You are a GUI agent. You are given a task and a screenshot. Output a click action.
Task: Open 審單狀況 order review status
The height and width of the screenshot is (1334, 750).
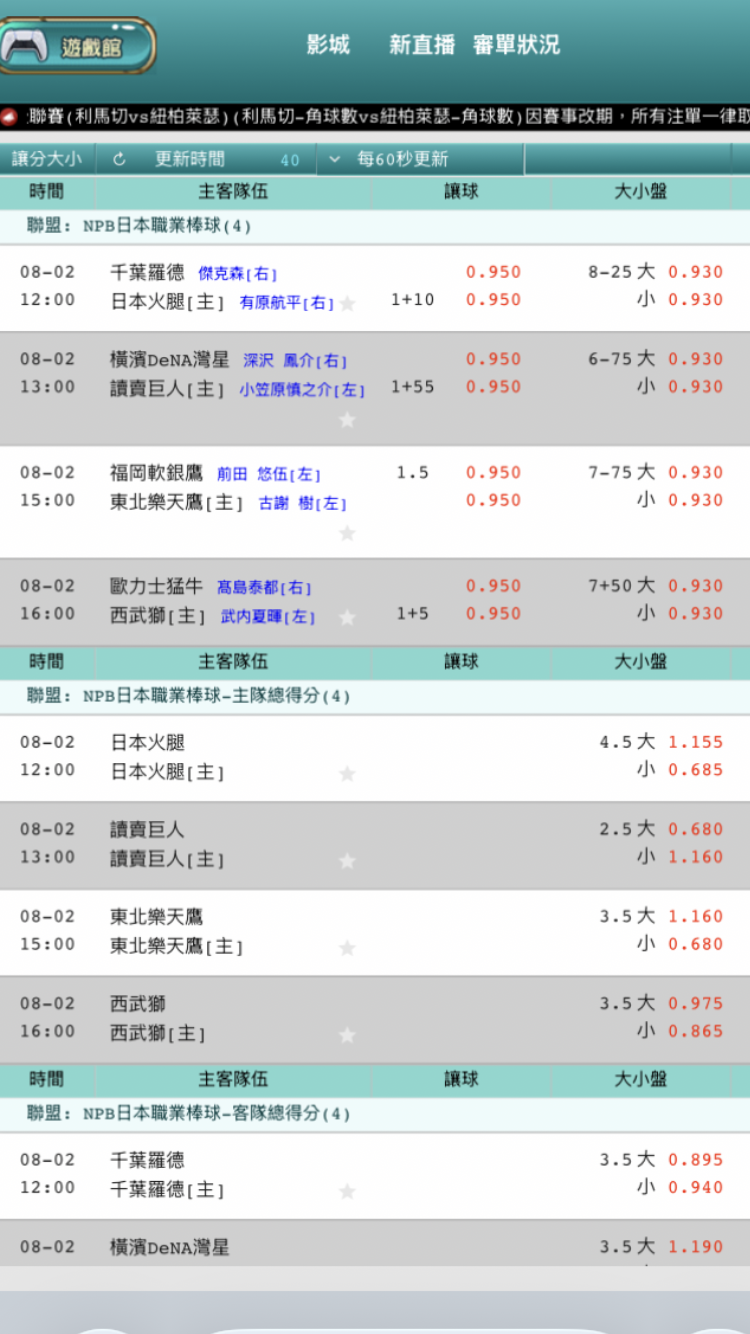(516, 45)
